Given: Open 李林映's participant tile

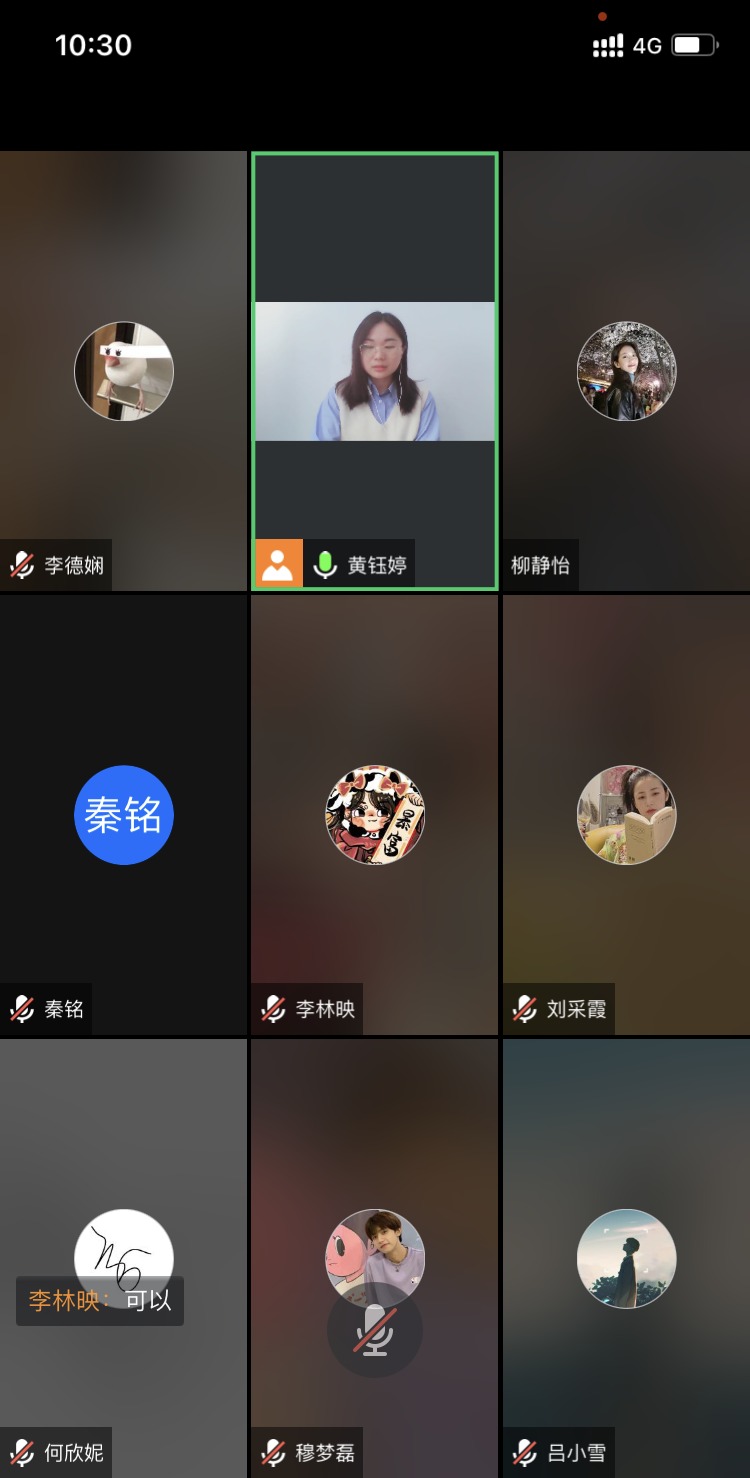Looking at the screenshot, I should pyautogui.click(x=374, y=815).
